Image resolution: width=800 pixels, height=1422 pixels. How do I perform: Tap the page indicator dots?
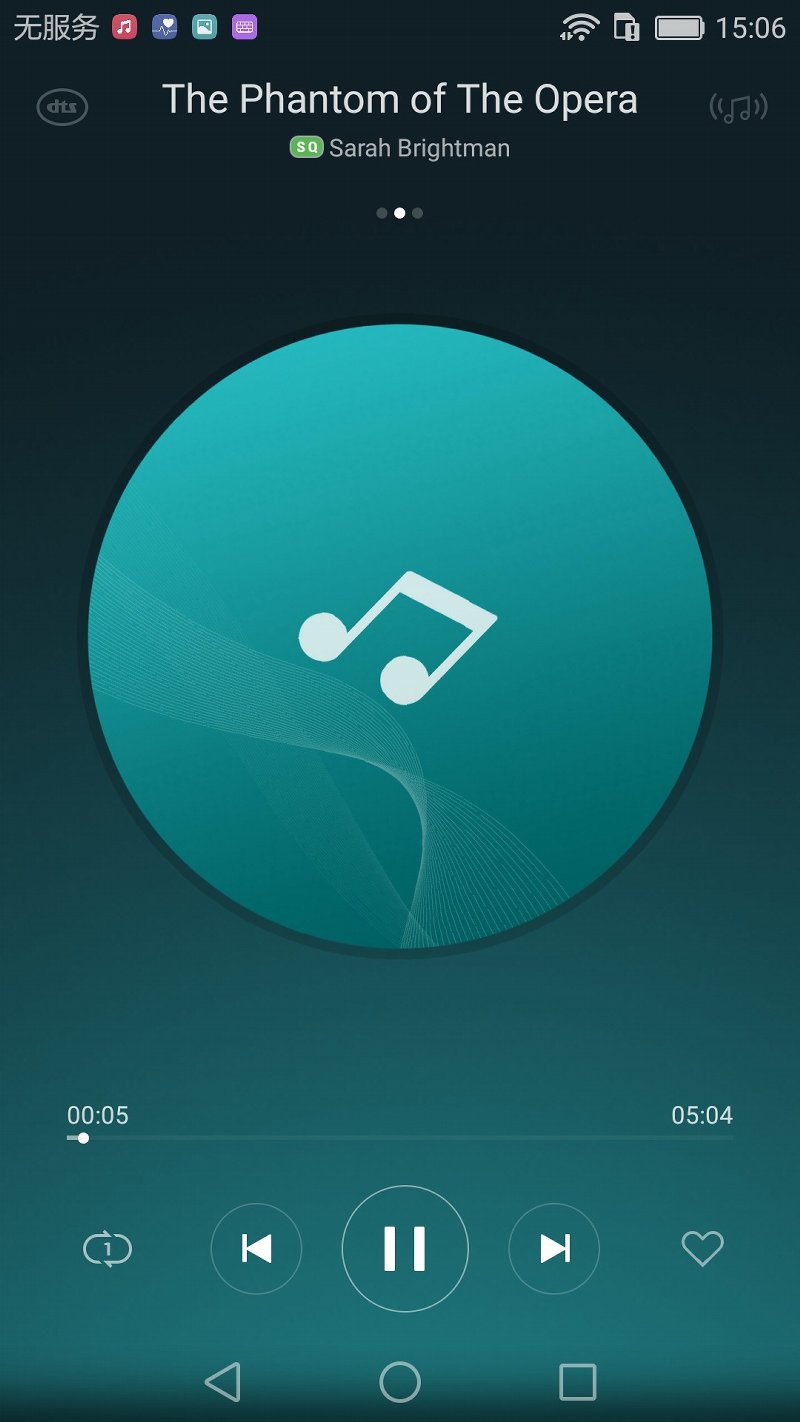(399, 213)
